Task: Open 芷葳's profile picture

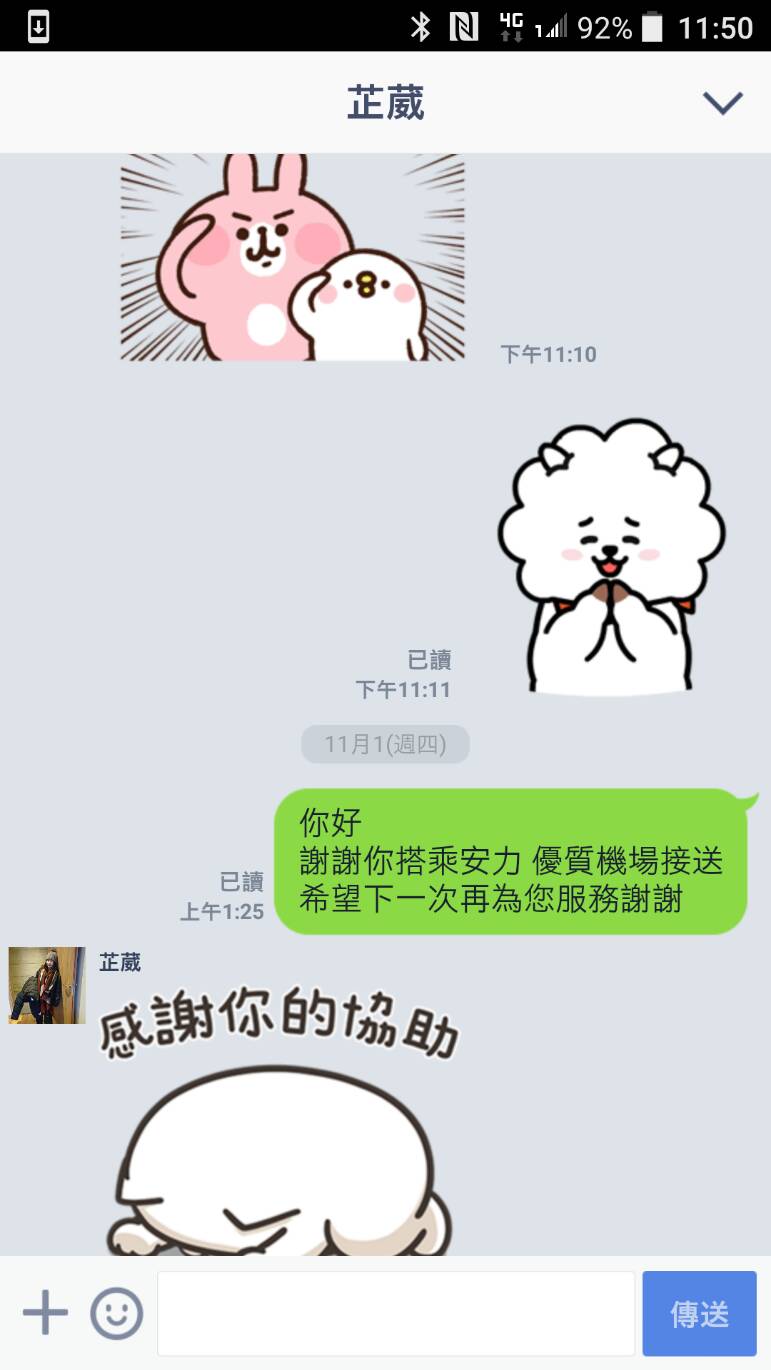Action: (47, 985)
